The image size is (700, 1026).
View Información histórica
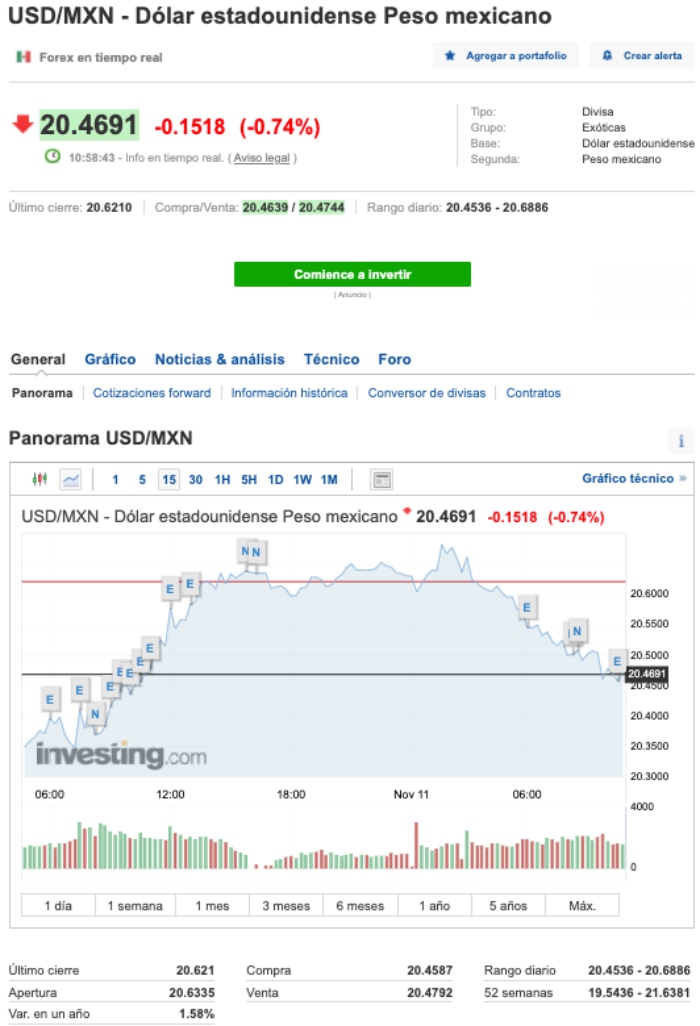[289, 393]
